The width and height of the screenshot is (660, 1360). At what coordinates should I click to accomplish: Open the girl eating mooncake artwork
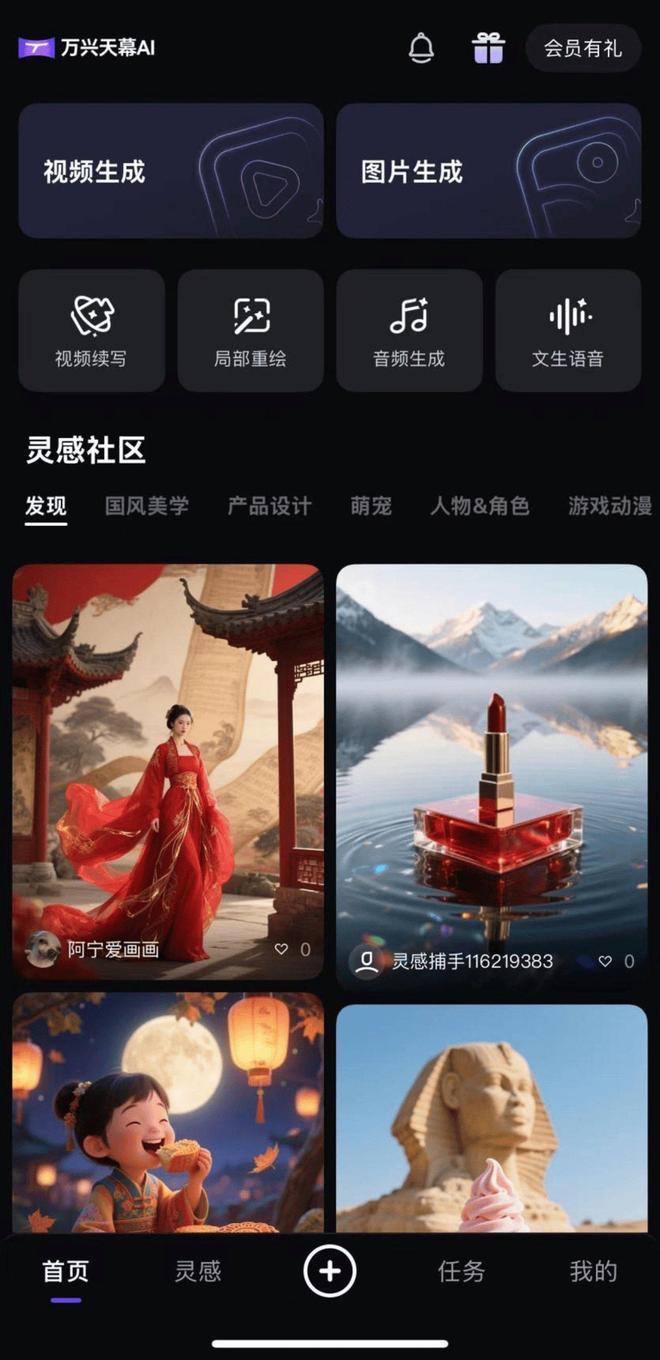[x=168, y=1110]
